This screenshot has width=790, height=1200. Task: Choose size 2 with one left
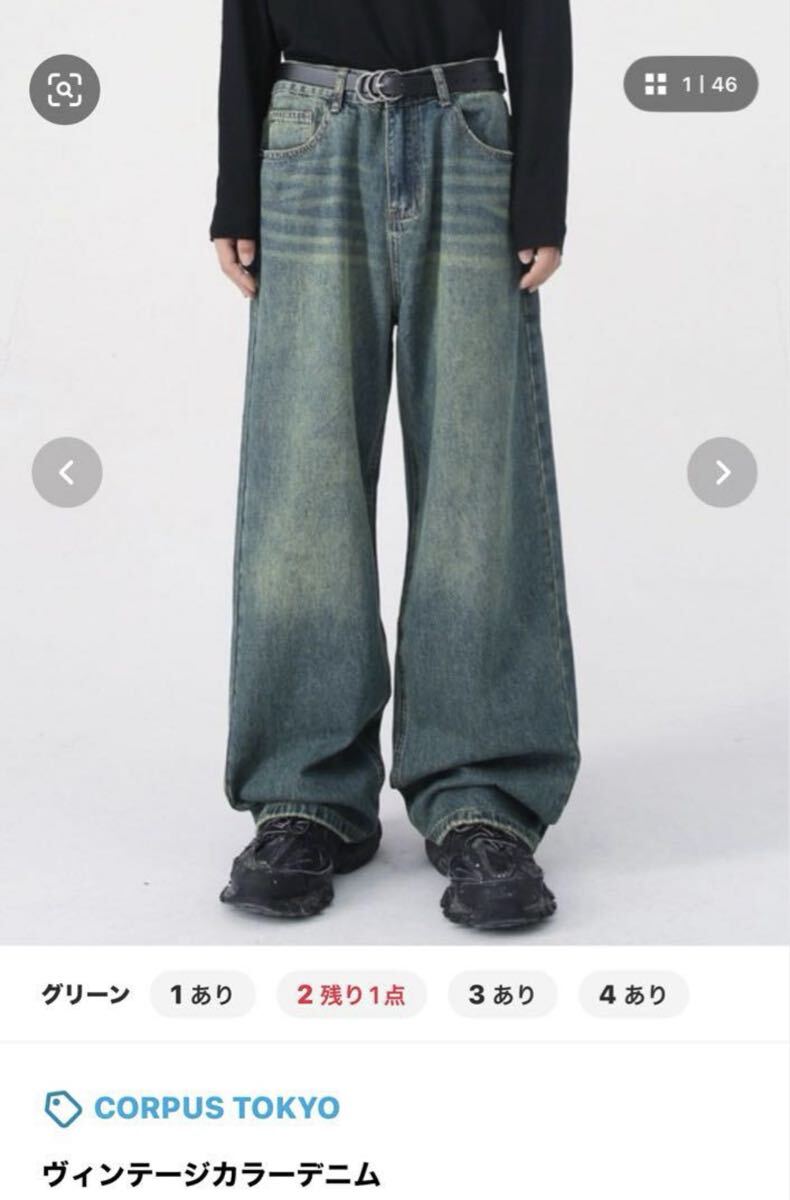point(351,994)
